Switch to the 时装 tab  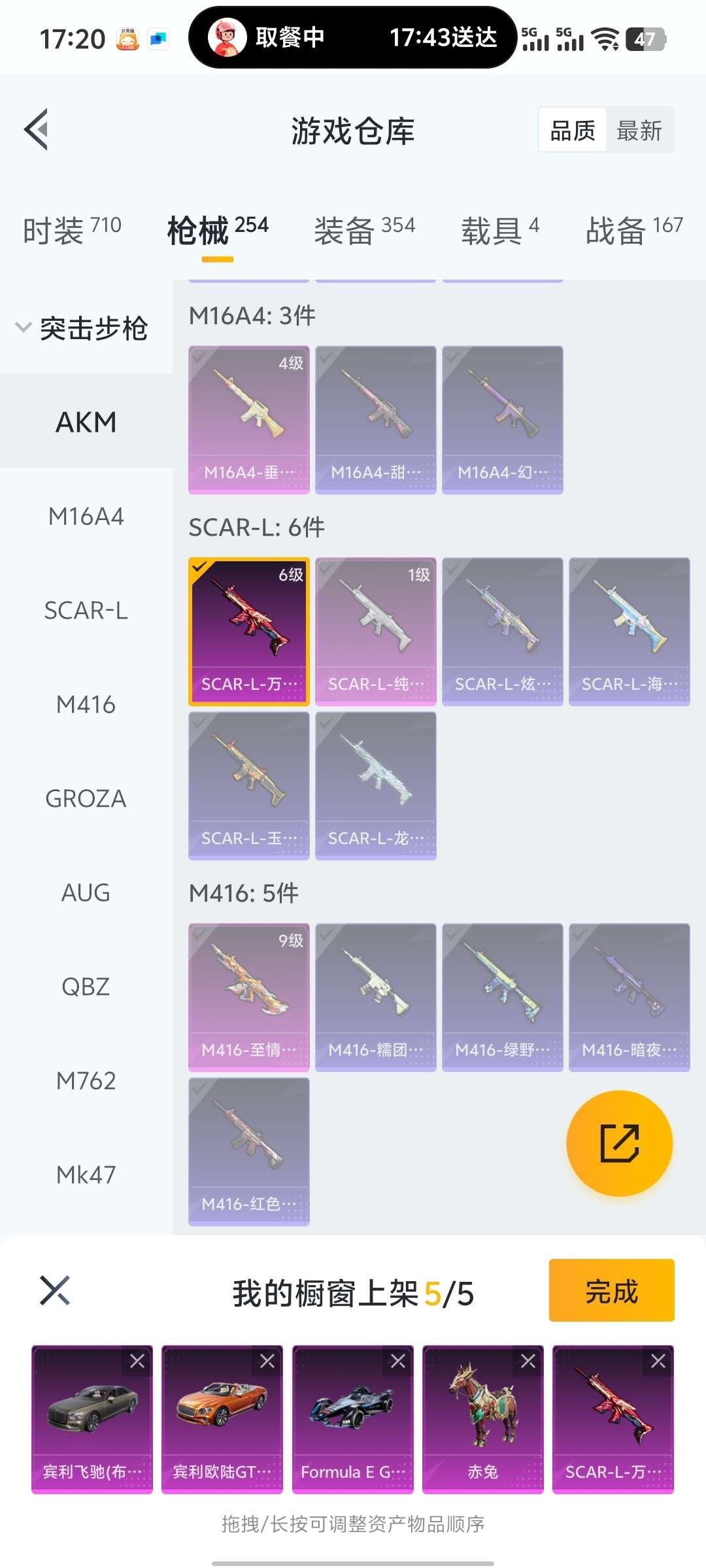[72, 230]
